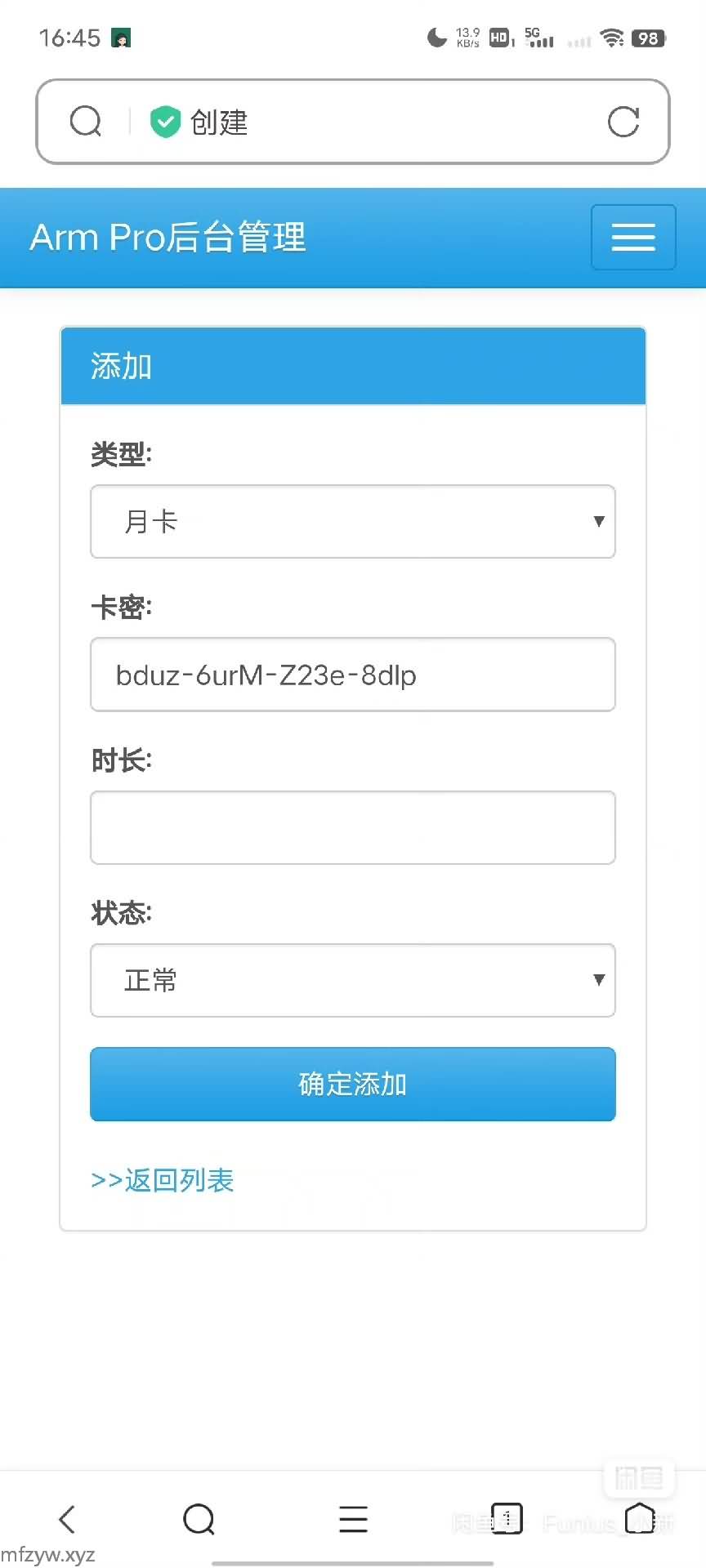Open the browser tabs switcher
This screenshot has width=706, height=1568.
pos(506,1518)
